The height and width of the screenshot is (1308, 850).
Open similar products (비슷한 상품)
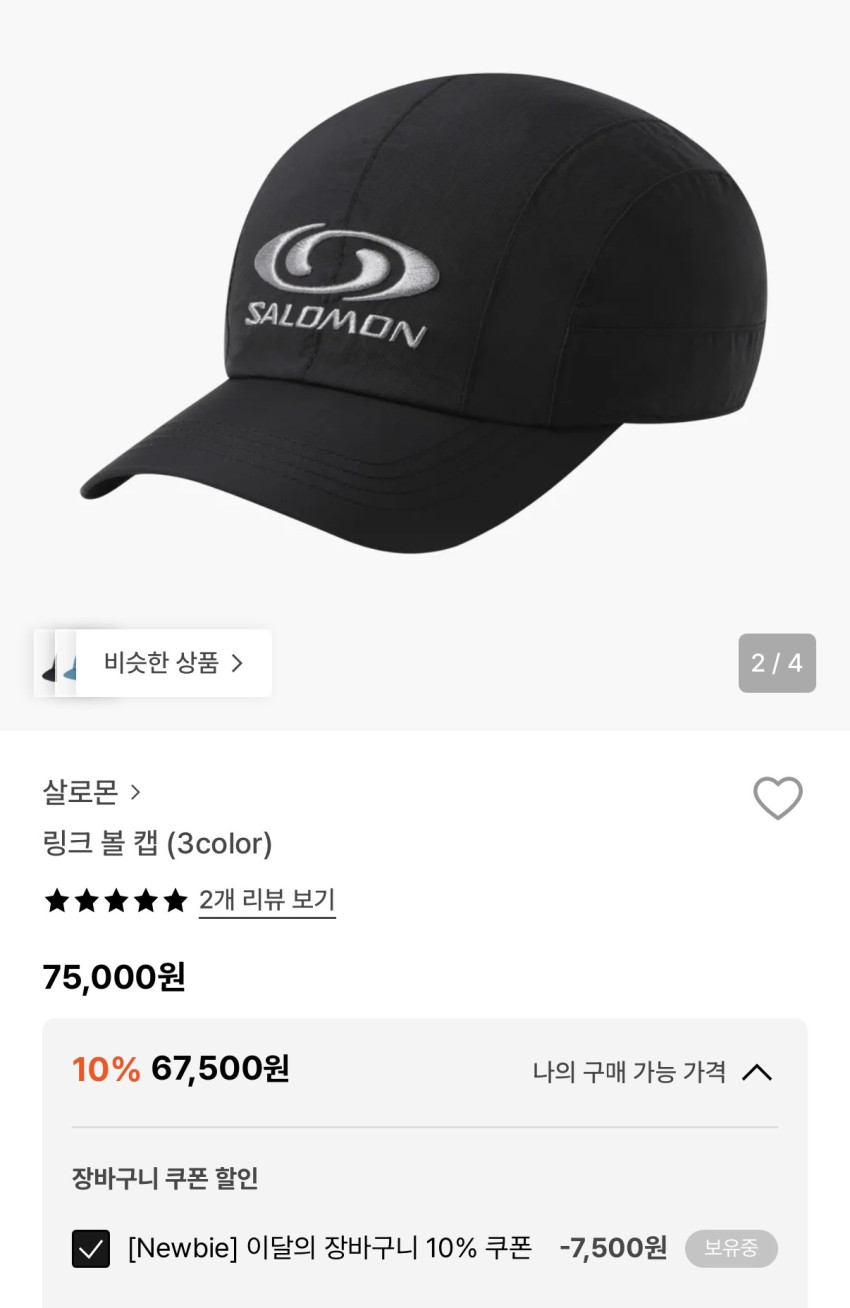click(173, 663)
